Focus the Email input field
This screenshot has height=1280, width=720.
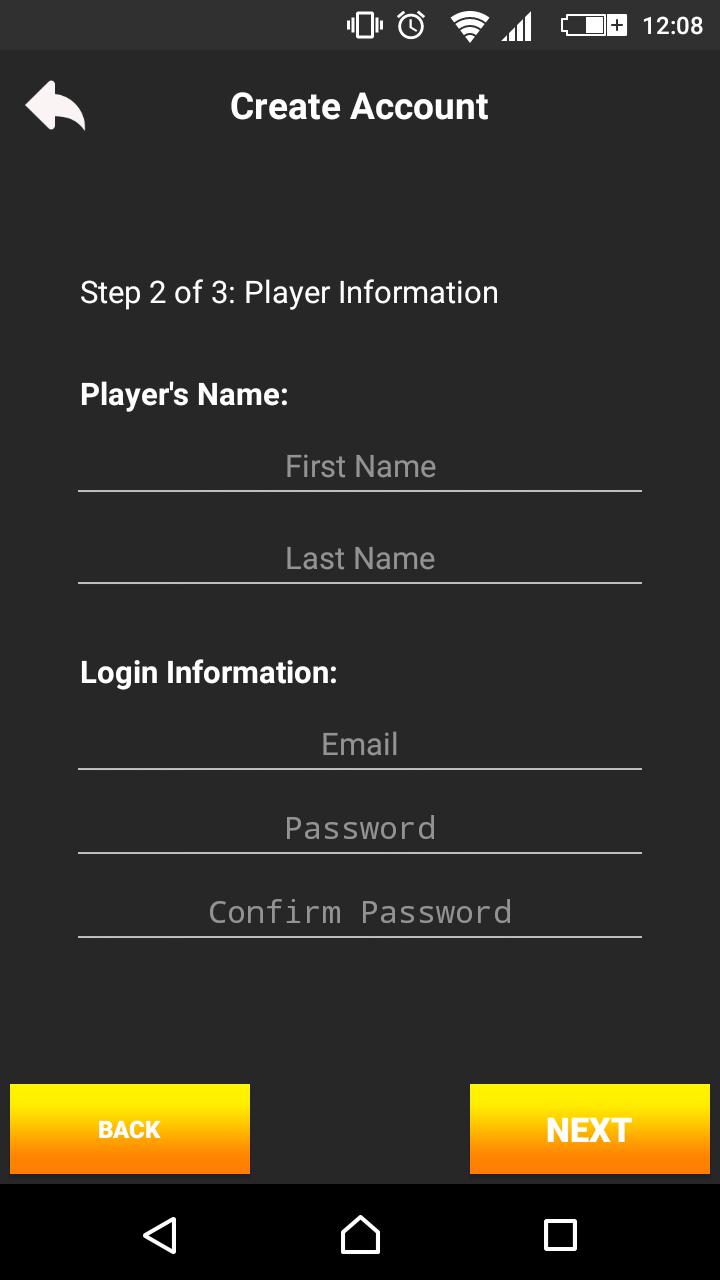[360, 745]
